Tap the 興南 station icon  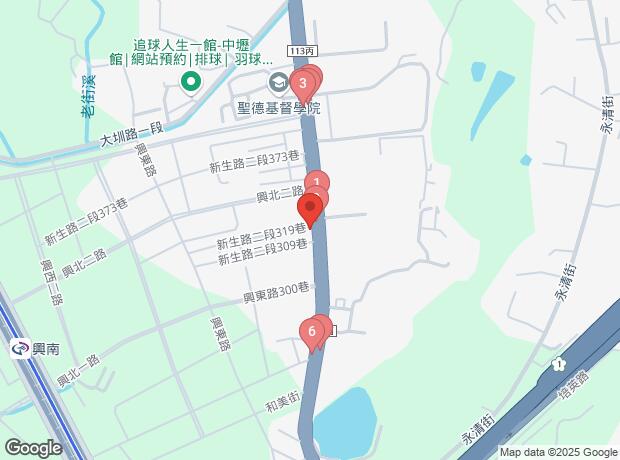pyautogui.click(x=19, y=348)
